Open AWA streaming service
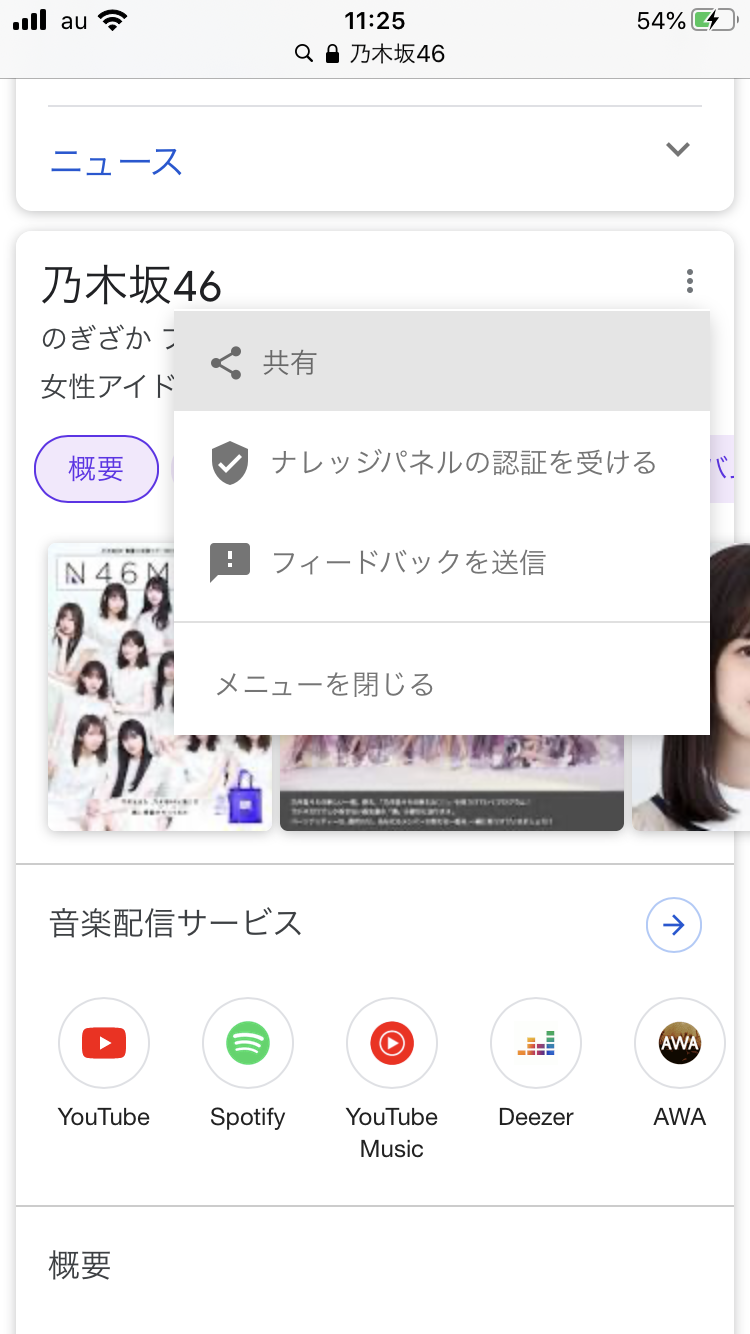 (680, 1044)
